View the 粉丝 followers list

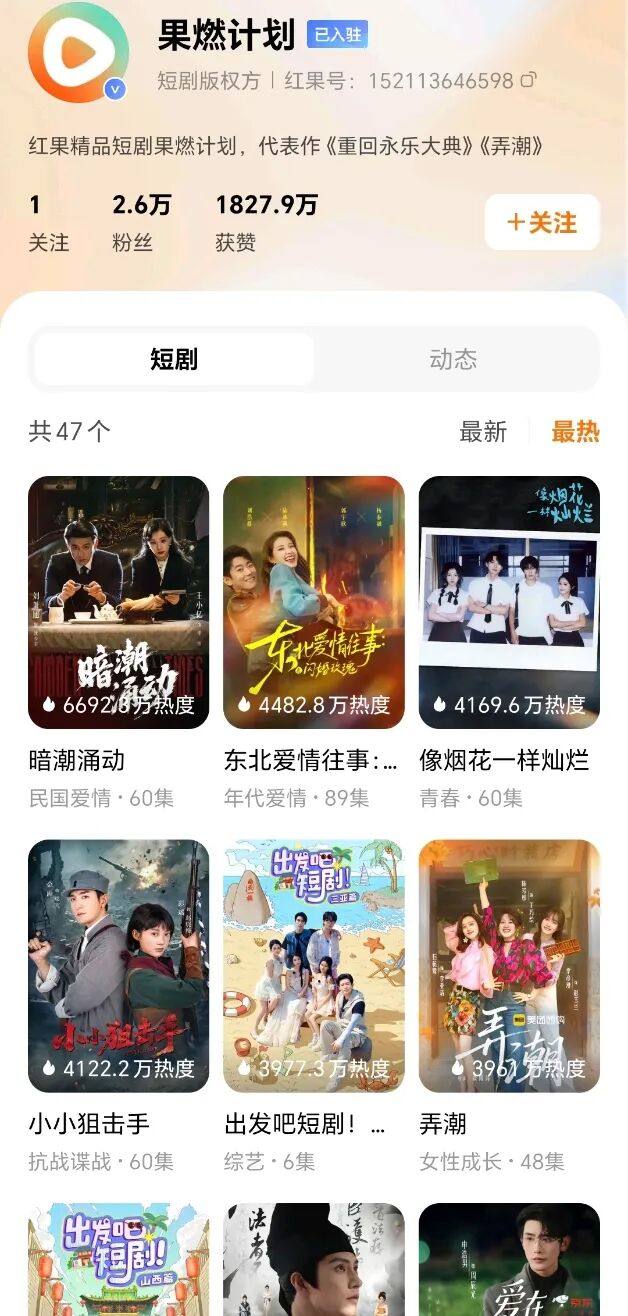point(141,222)
